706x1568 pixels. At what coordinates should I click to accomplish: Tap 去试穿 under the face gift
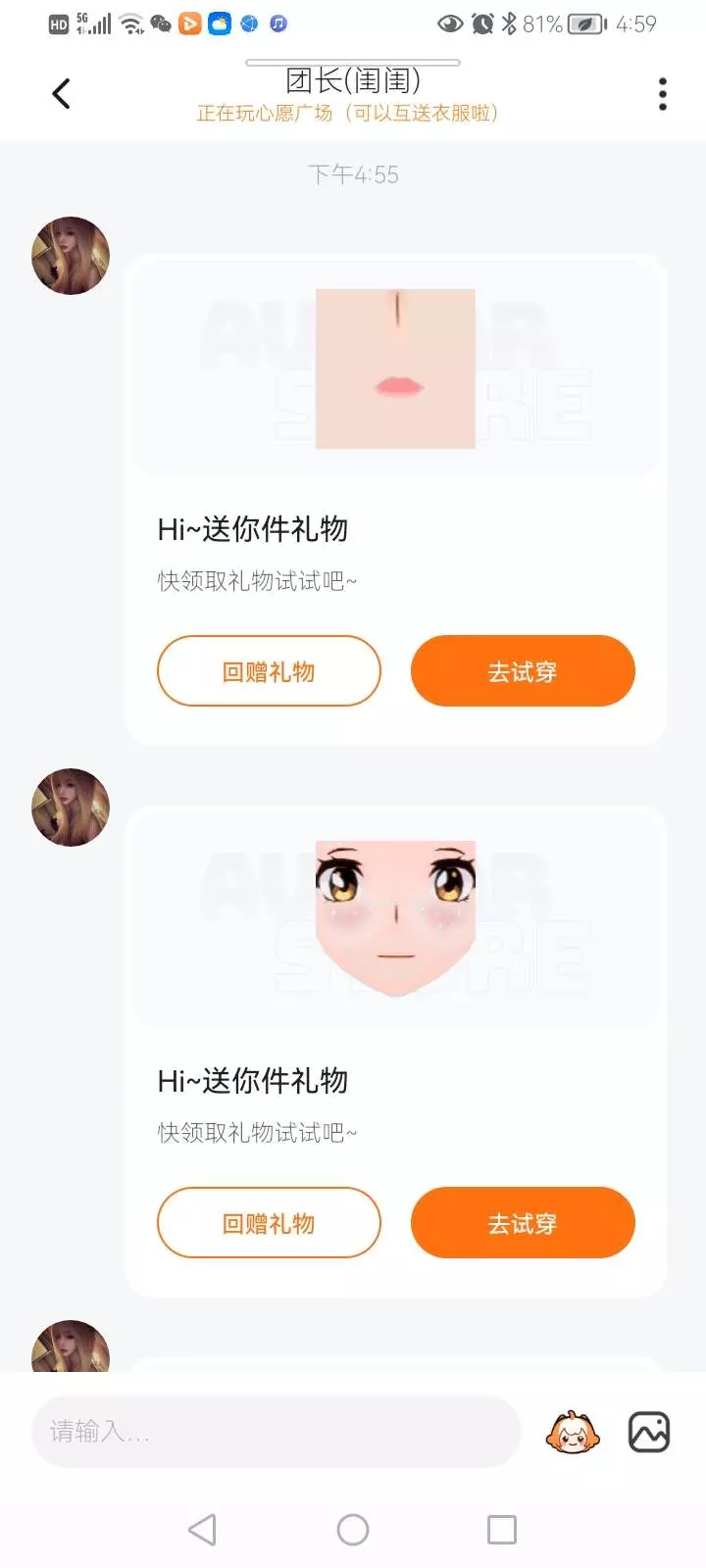point(523,1223)
